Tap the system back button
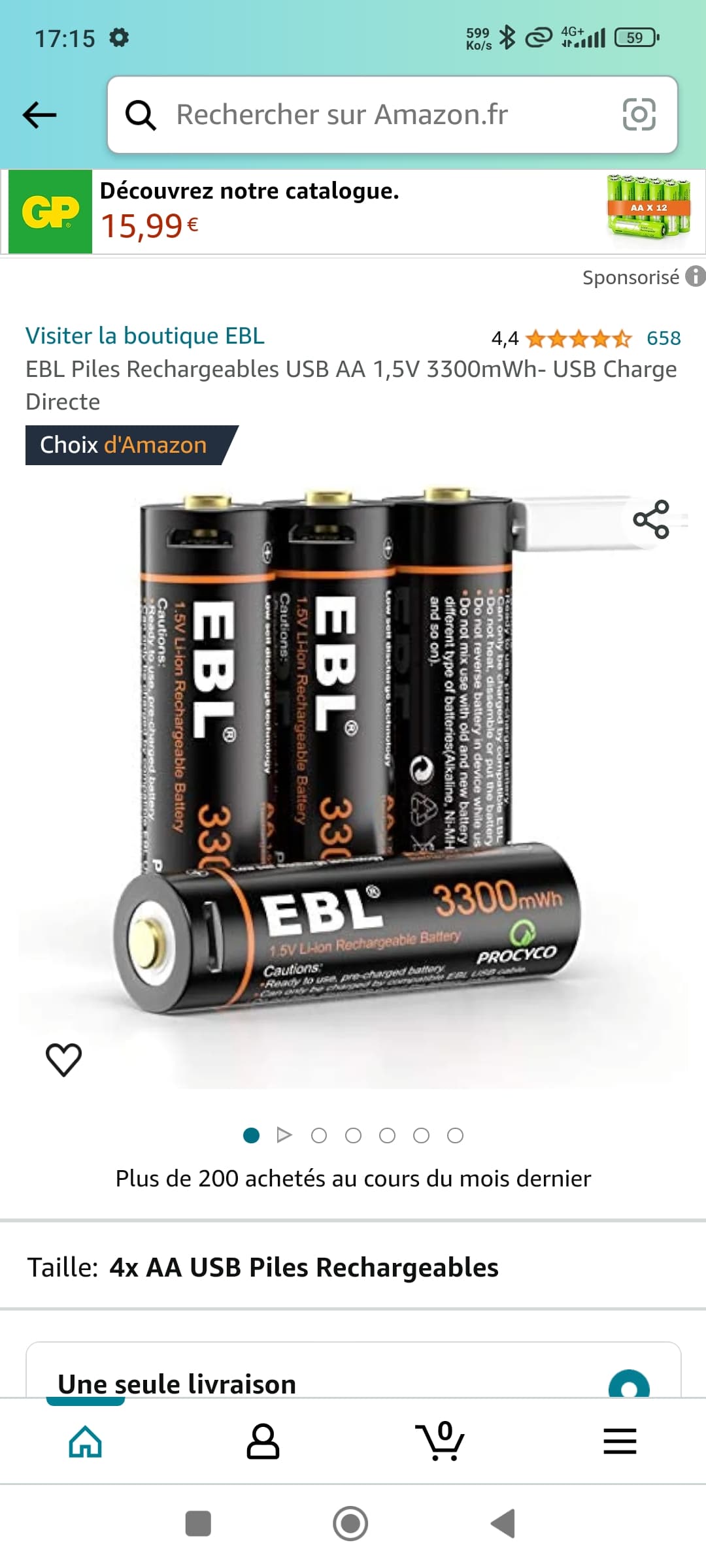Screen dimensions: 706x1568 click(x=503, y=1524)
